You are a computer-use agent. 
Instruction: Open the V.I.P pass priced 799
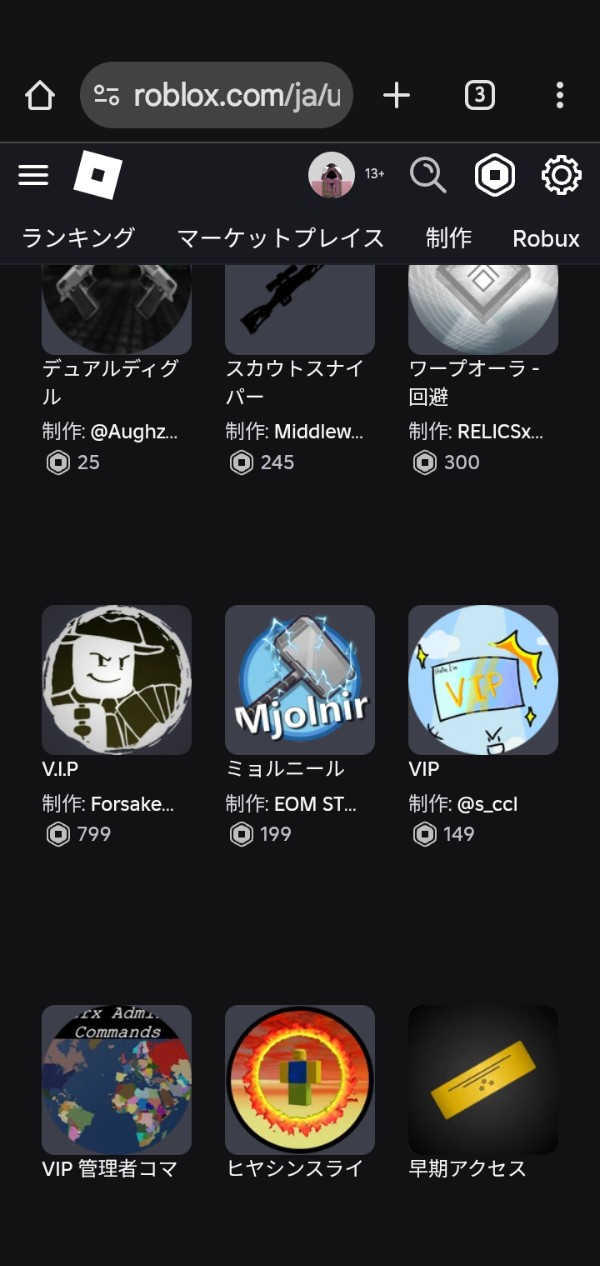[x=116, y=680]
